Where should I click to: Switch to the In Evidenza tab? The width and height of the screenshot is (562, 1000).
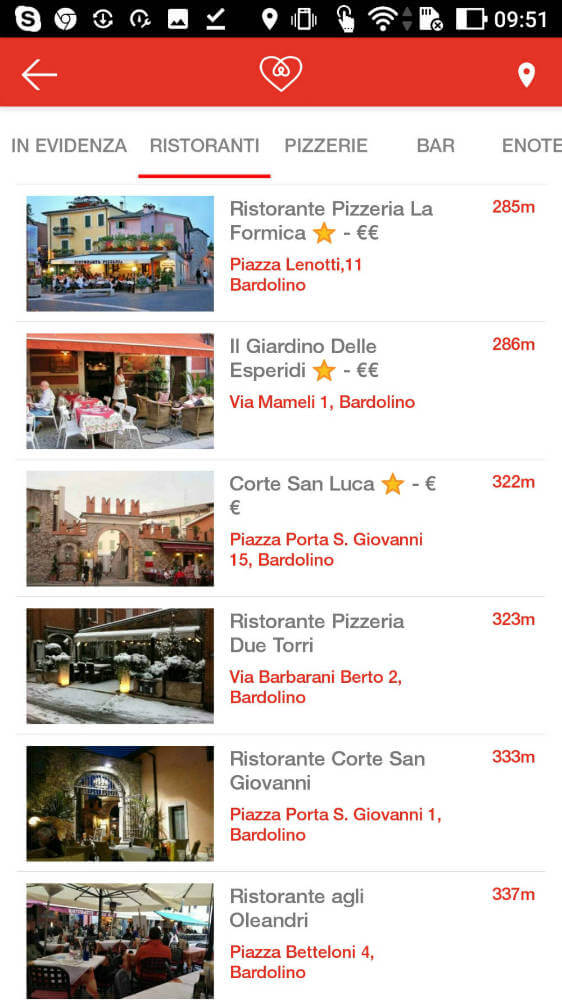[x=69, y=145]
